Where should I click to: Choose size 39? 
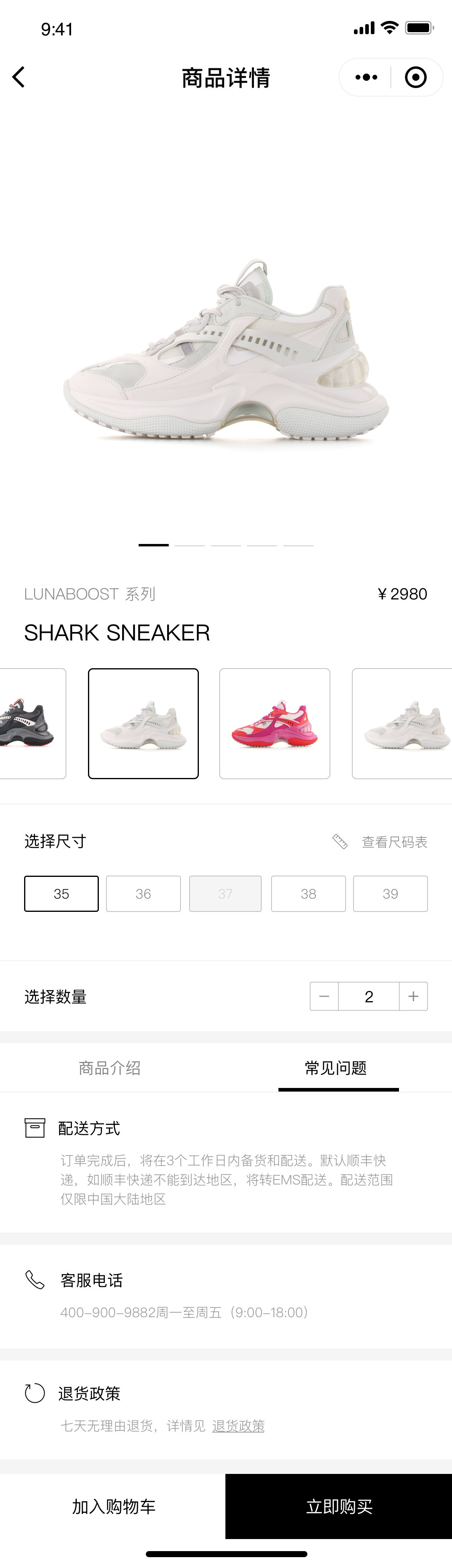point(390,894)
